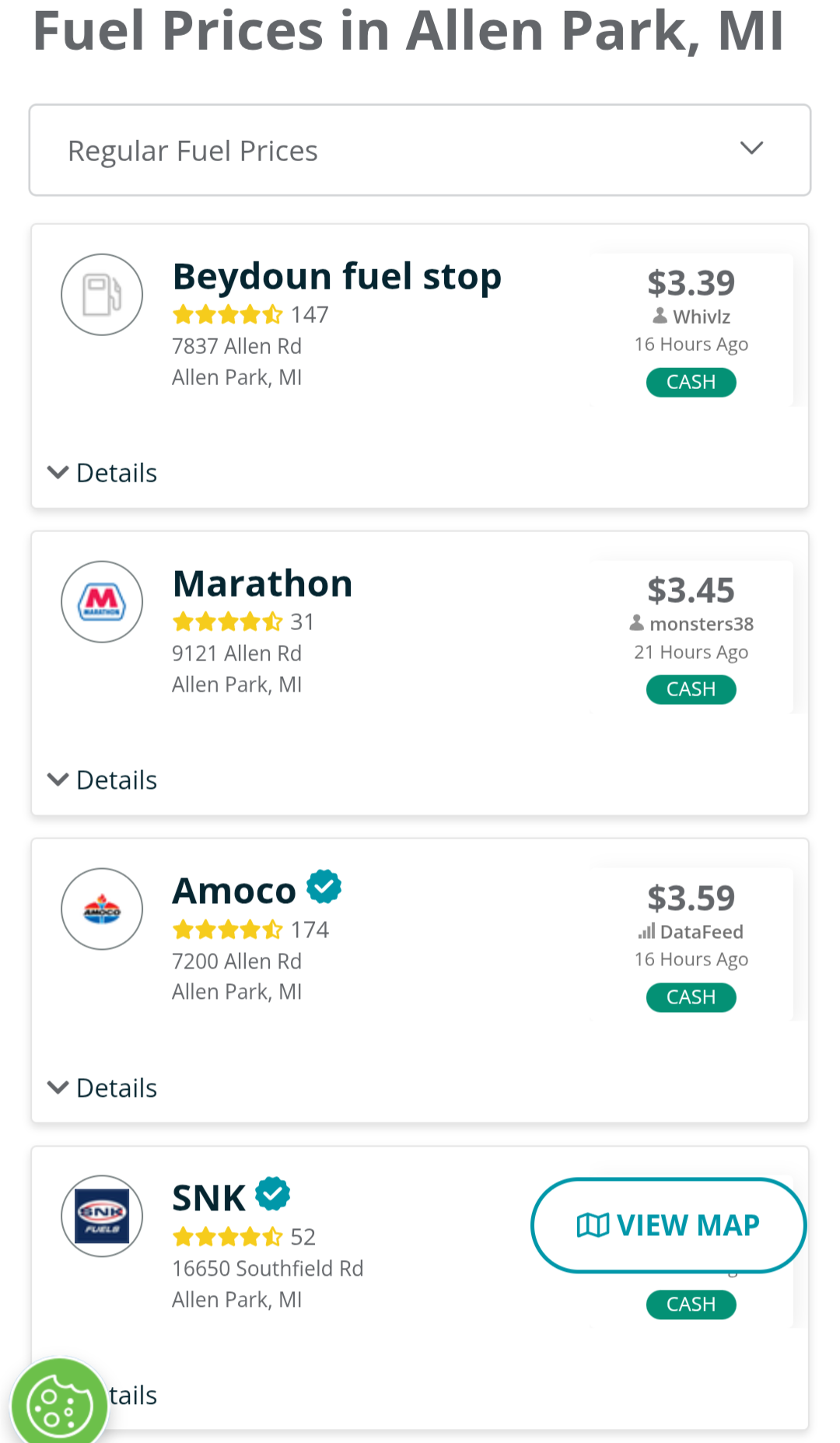The image size is (840, 1443).
Task: Open the Amoco station page
Action: (x=234, y=891)
